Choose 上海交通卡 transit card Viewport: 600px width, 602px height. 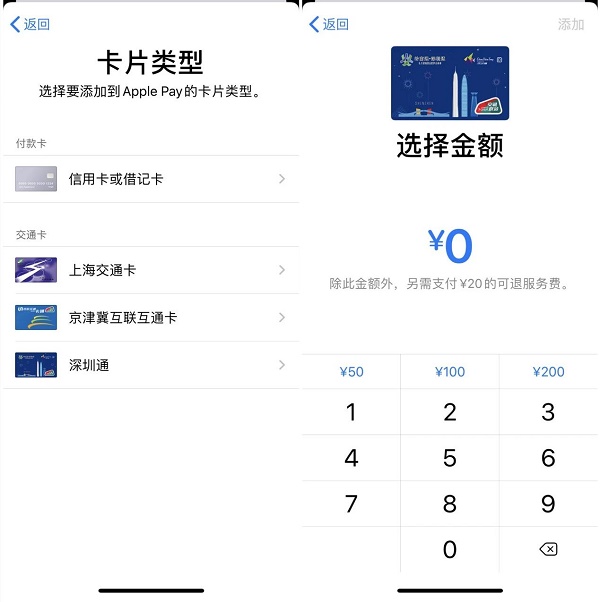click(x=150, y=270)
